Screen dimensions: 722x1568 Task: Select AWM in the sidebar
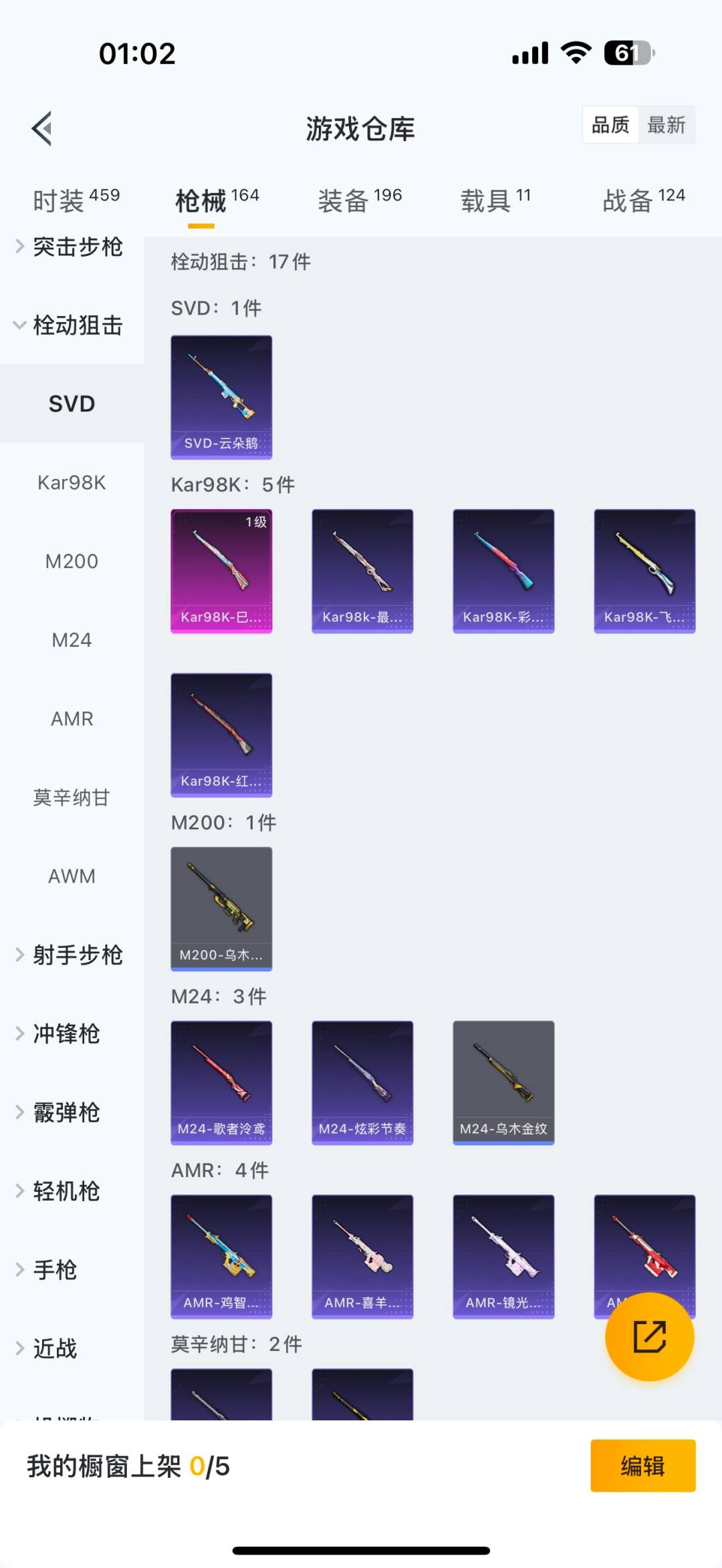[72, 876]
